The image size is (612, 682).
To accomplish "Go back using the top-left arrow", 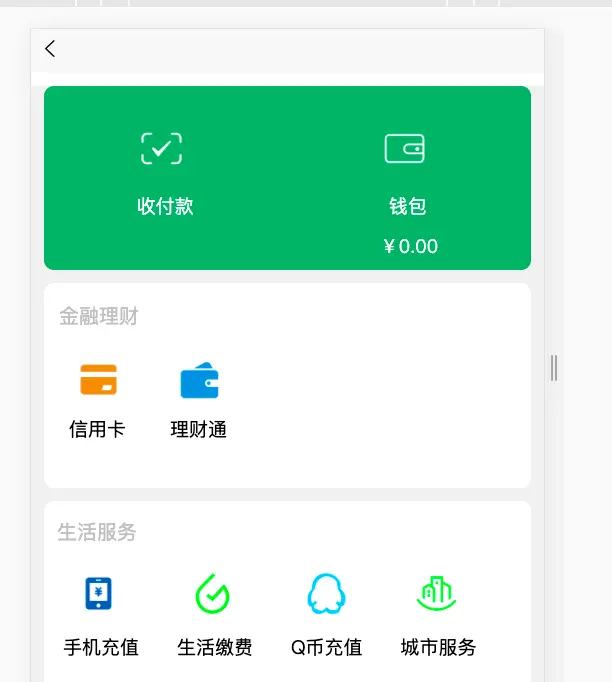I will [x=50, y=49].
